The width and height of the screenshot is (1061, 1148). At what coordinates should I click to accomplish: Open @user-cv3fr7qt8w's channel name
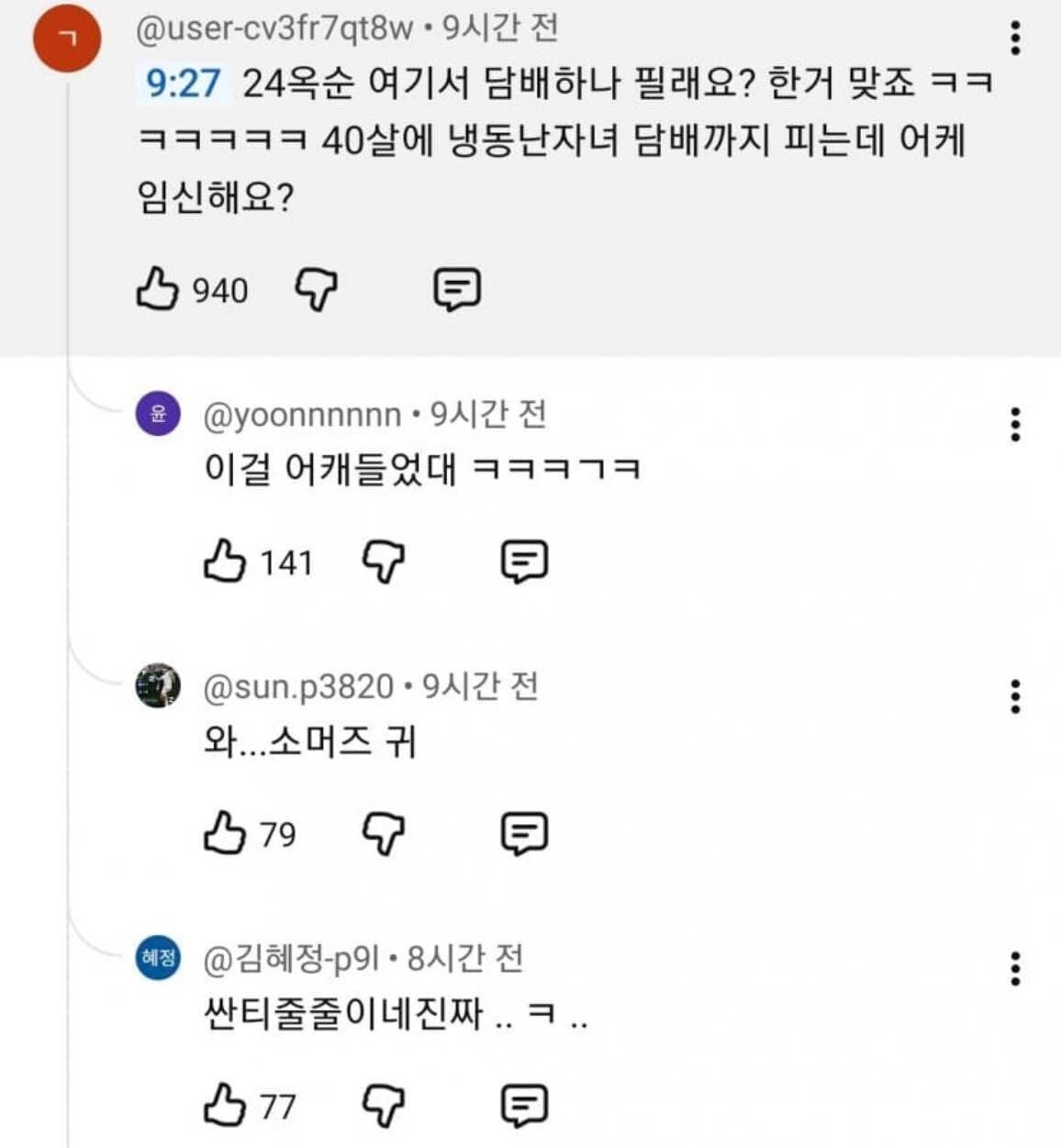coord(271,28)
